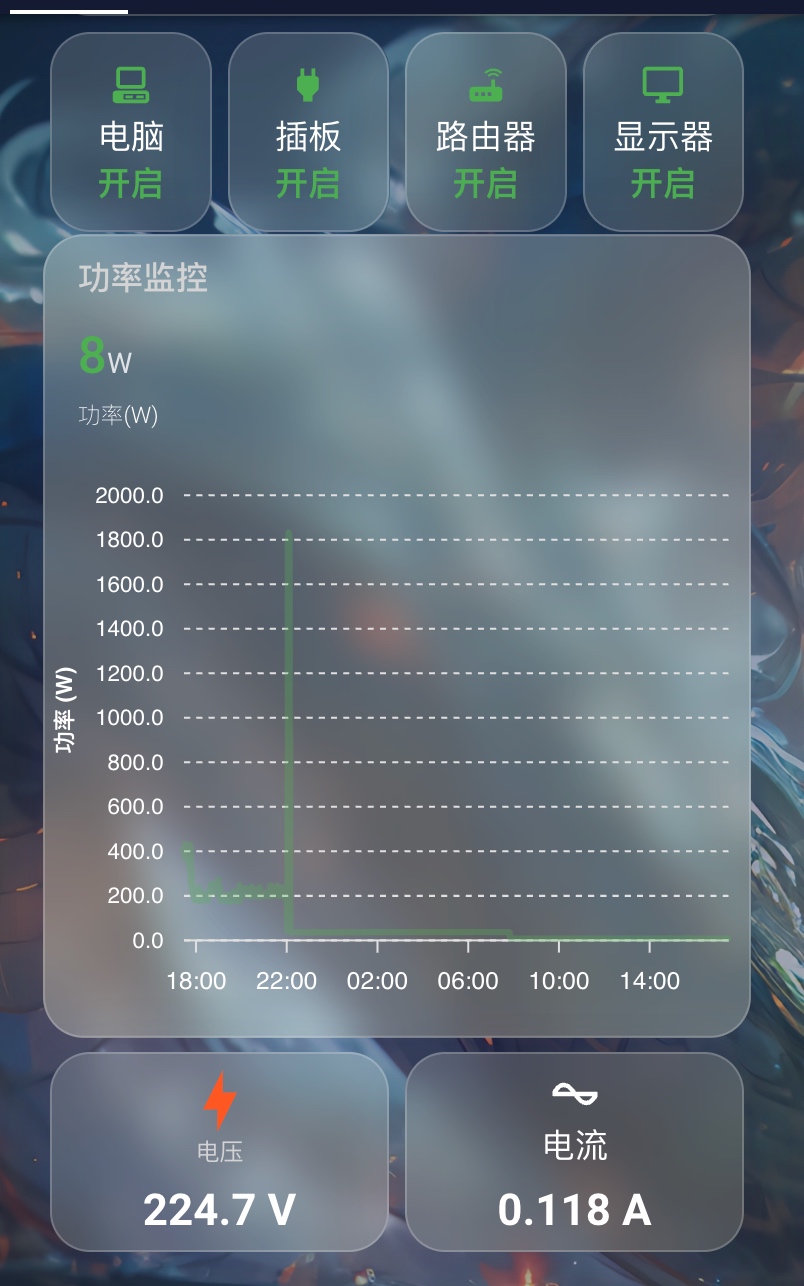The image size is (804, 1286).
Task: Toggle the 路由器 router tile
Action: [x=486, y=133]
